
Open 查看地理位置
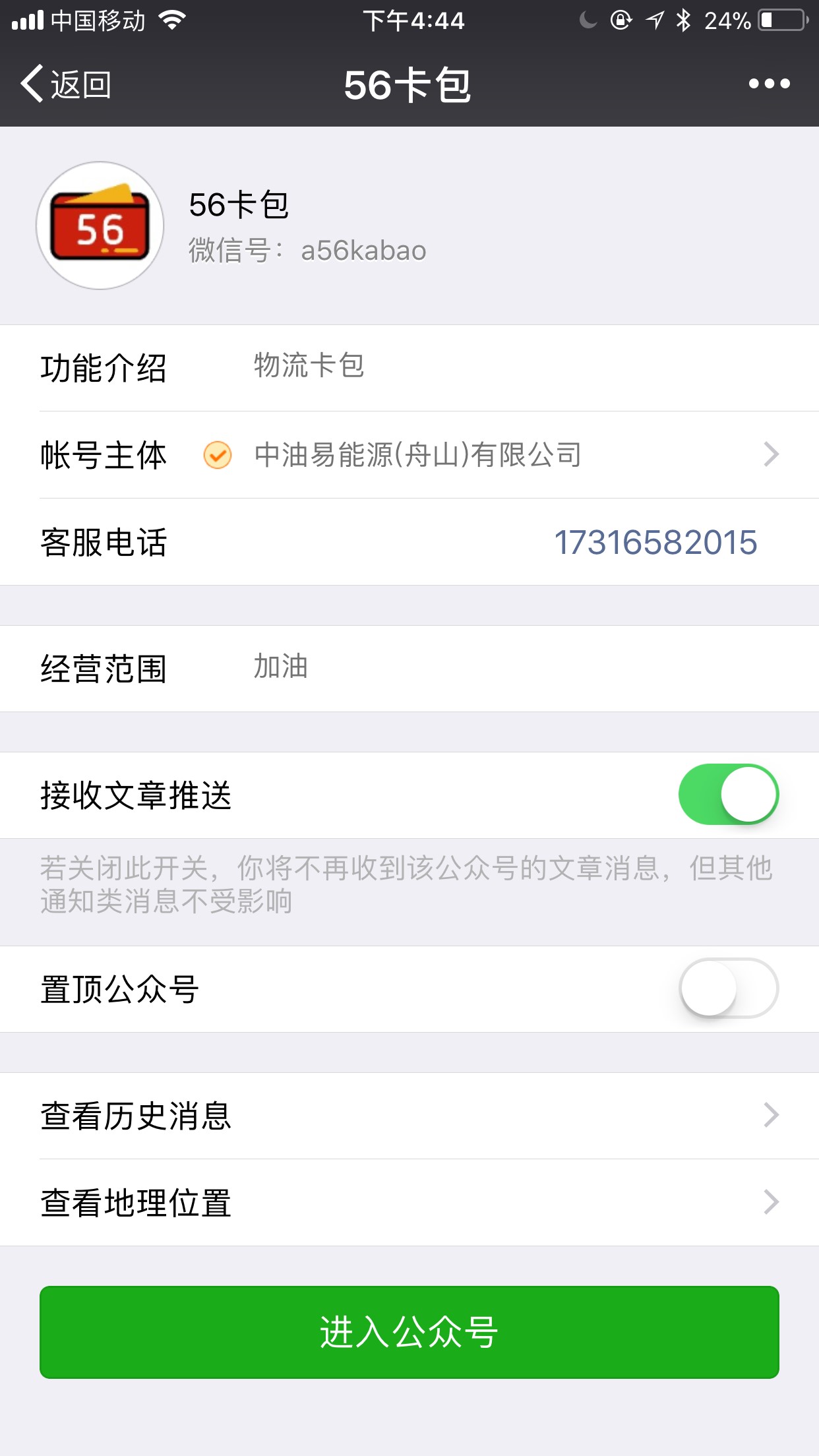[409, 1203]
